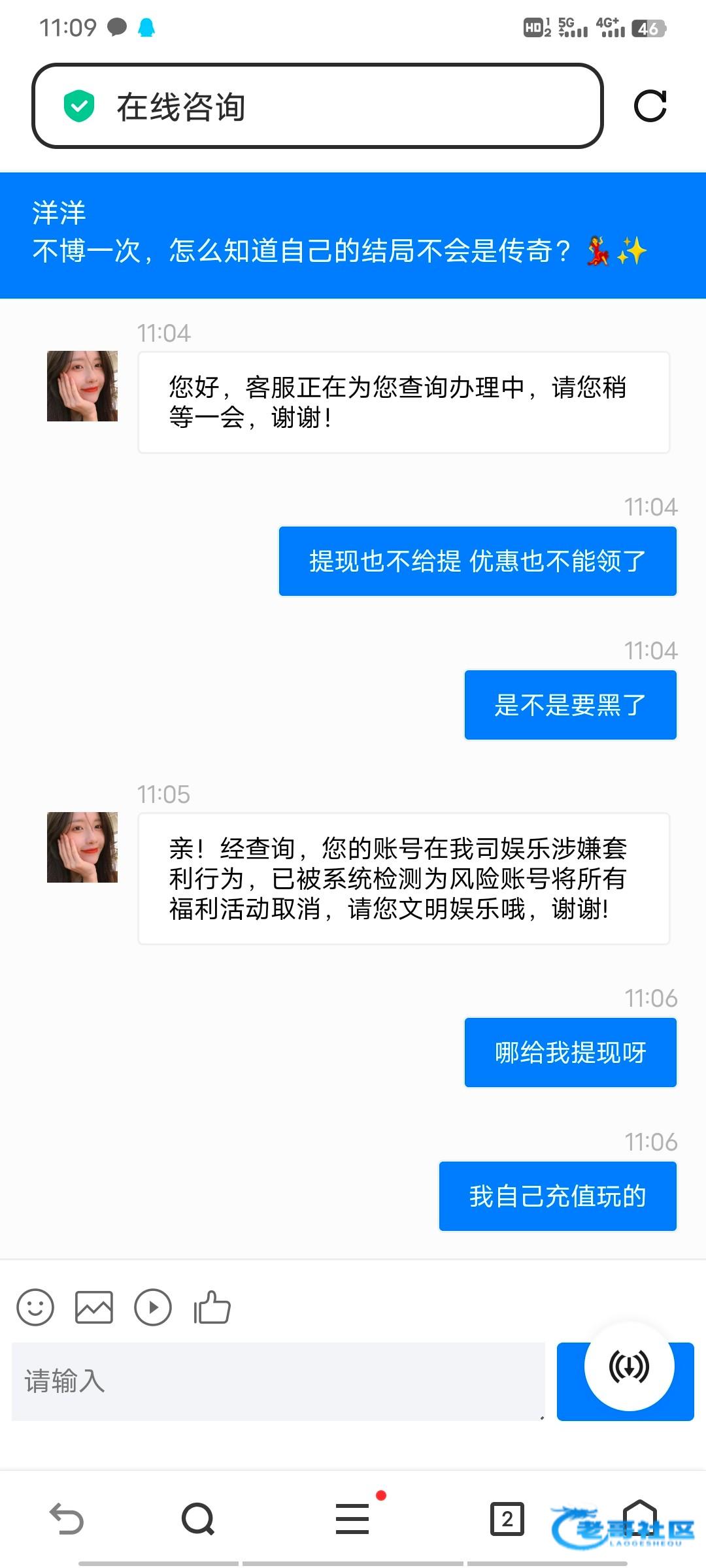Screen dimensions: 706x1568
Task: Go back with the browser back arrow
Action: (x=67, y=1518)
